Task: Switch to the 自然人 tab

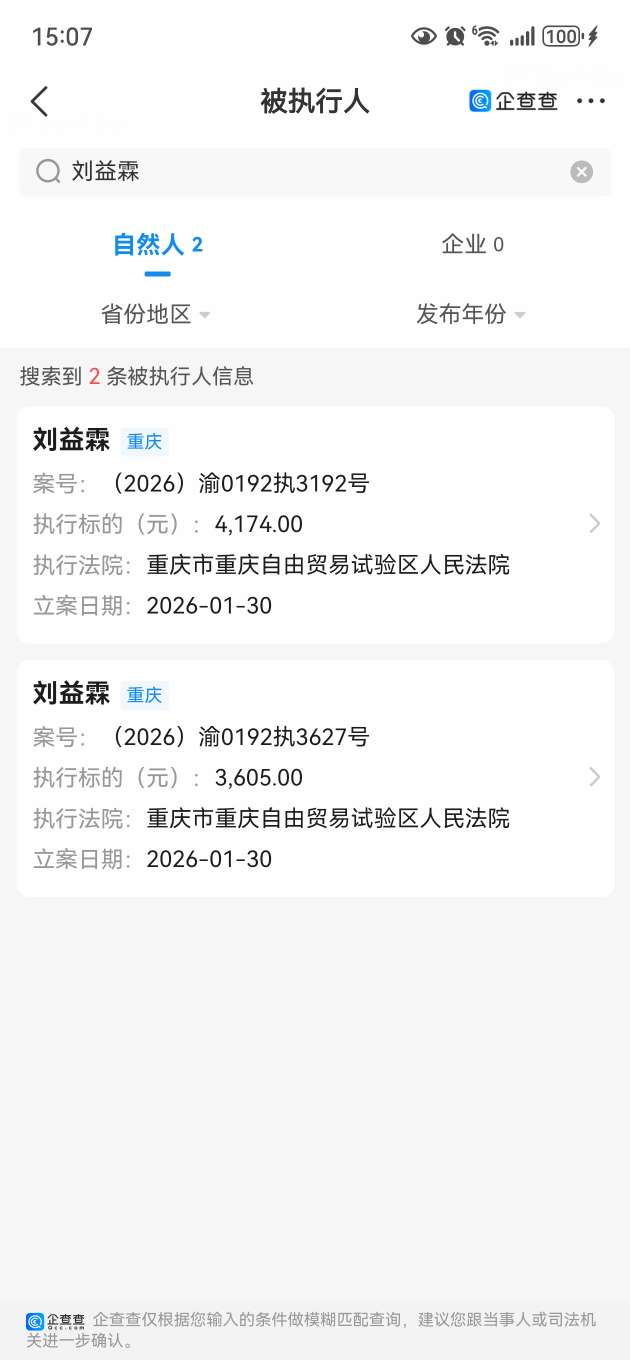Action: coord(157,245)
